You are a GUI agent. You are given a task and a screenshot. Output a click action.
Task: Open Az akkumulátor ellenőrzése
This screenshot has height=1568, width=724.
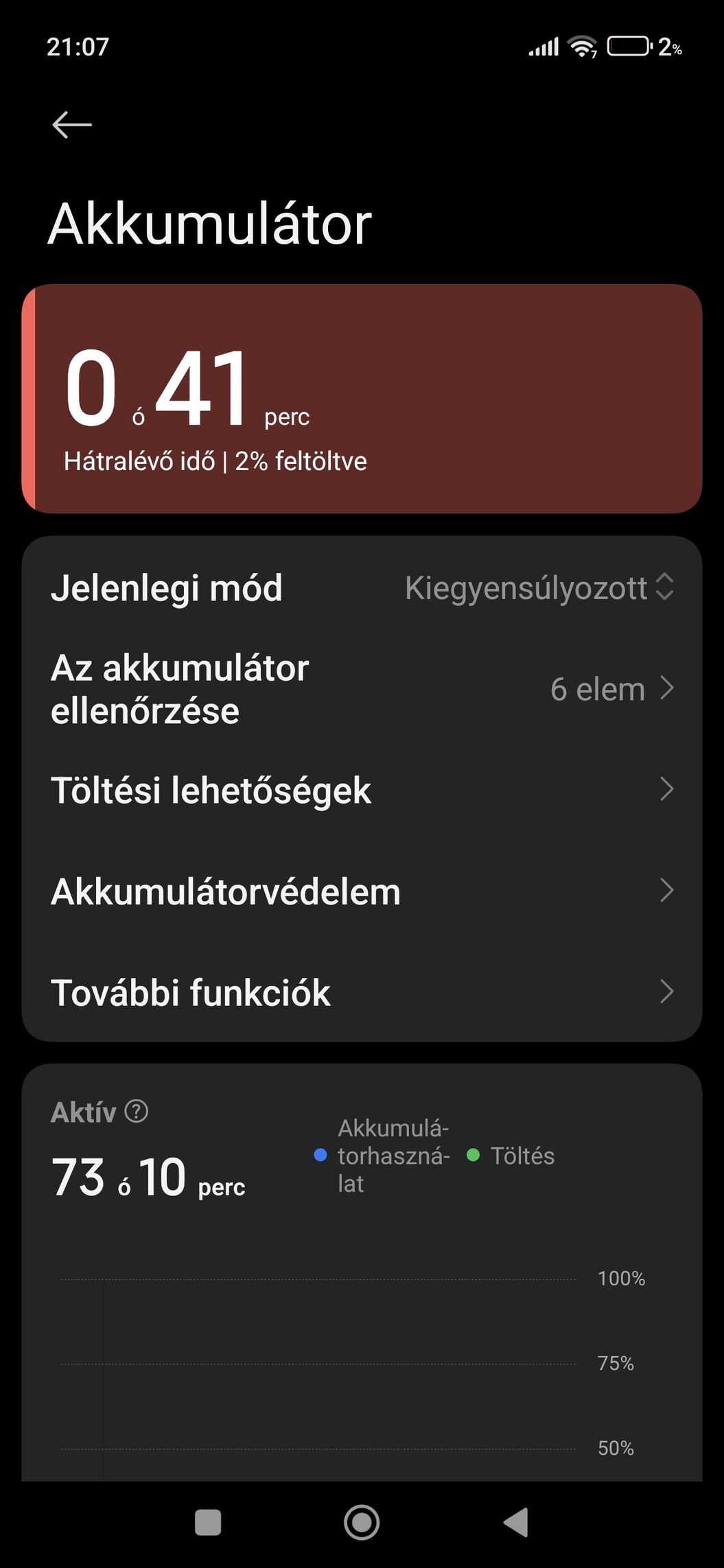click(362, 689)
